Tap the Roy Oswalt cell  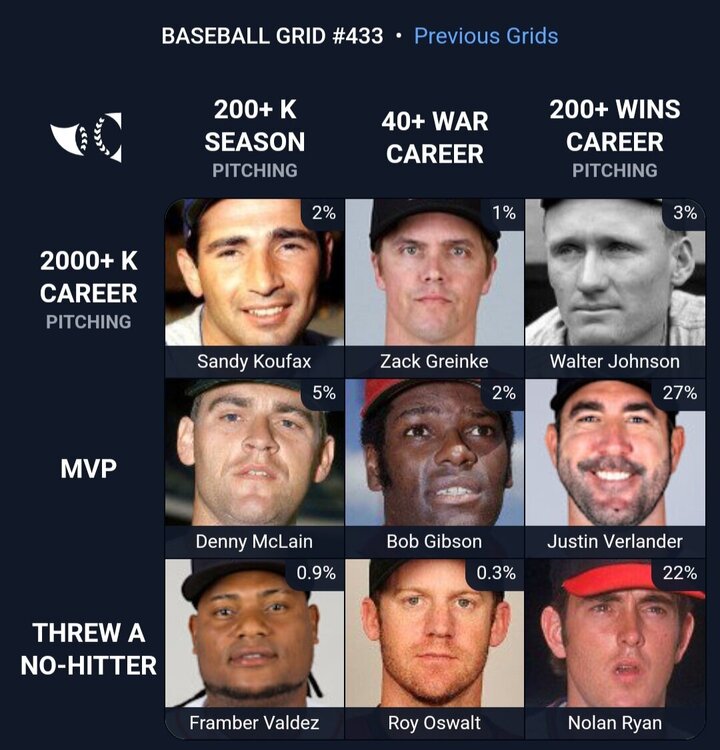434,645
